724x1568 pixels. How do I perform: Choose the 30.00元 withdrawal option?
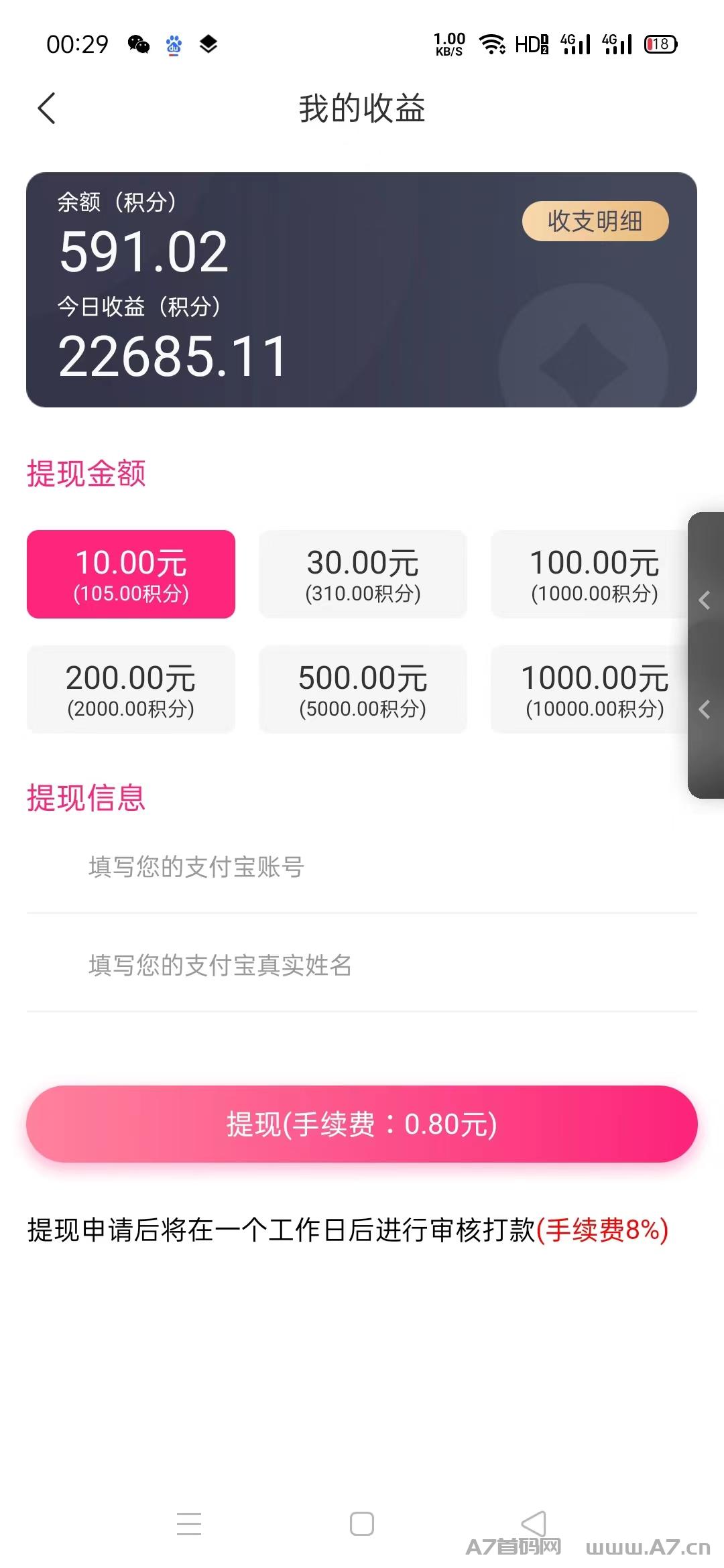(x=363, y=574)
